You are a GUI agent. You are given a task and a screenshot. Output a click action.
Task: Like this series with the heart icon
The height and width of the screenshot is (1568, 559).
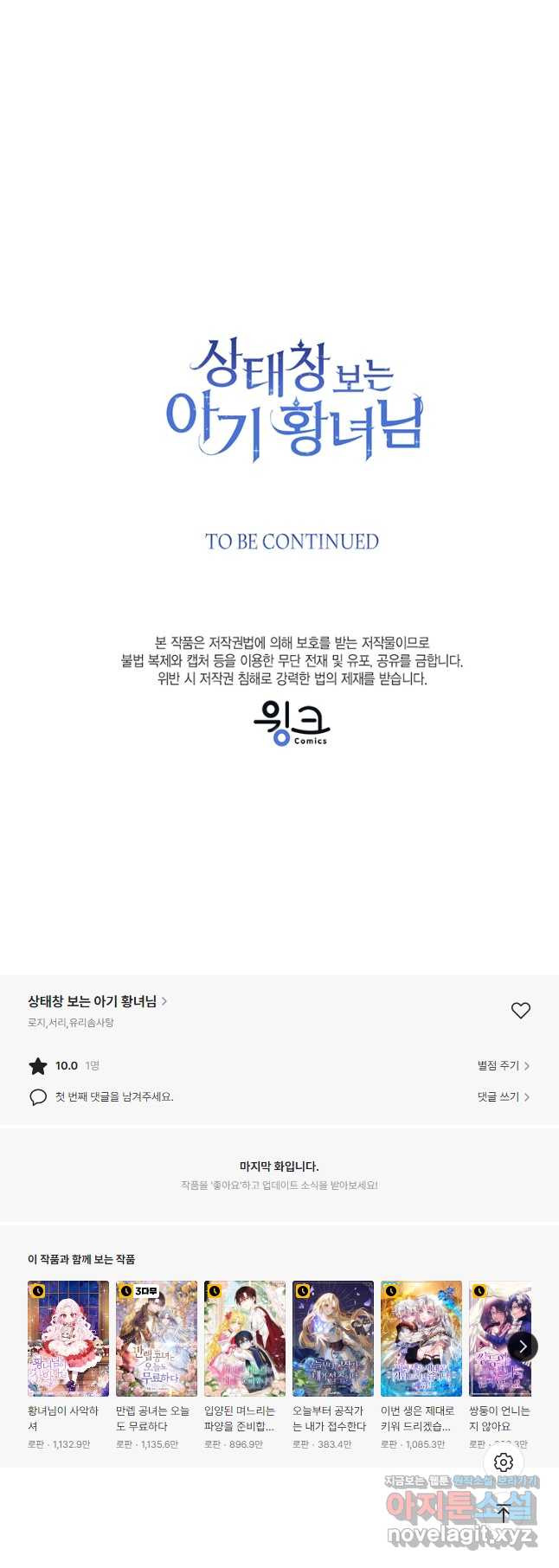coord(520,1010)
